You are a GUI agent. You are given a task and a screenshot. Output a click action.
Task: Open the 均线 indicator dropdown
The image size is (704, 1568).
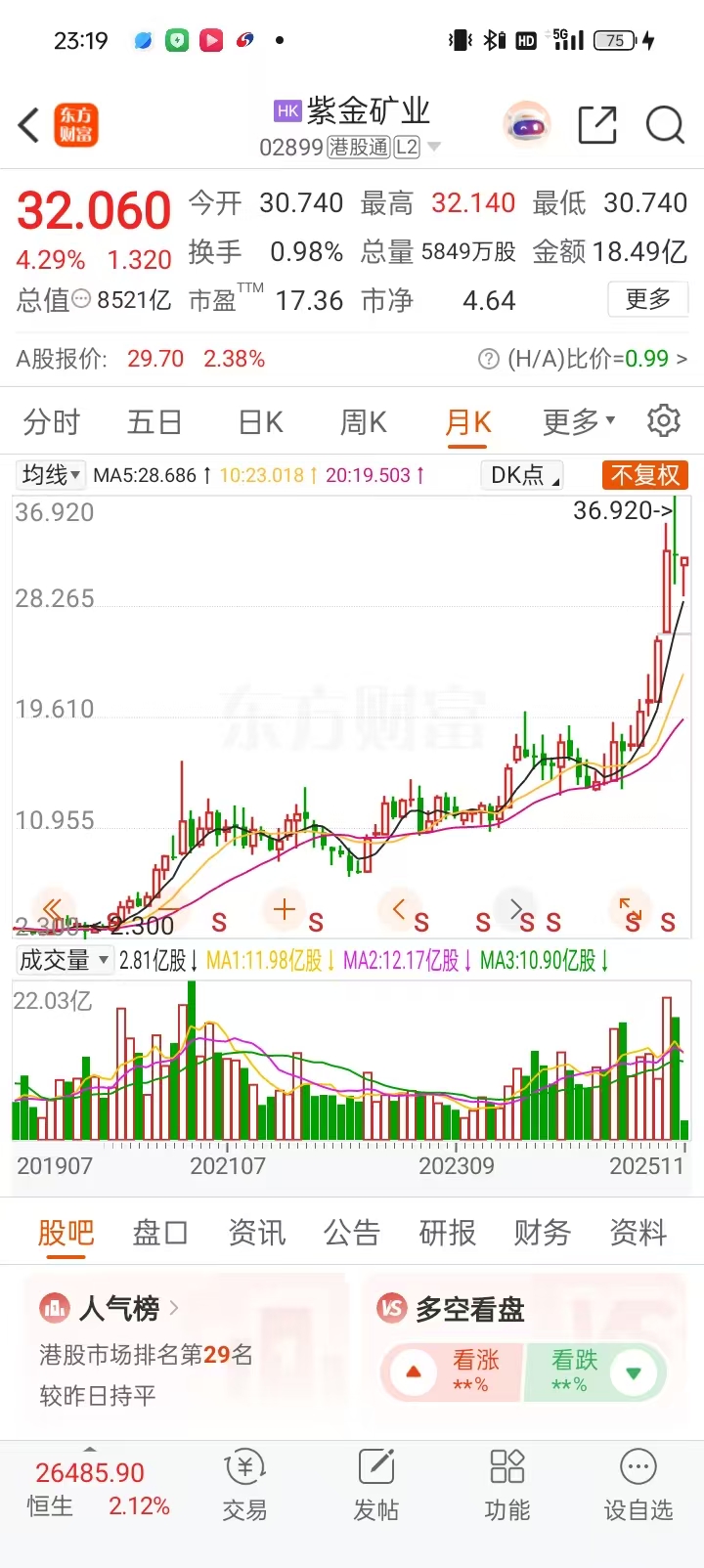coord(51,475)
